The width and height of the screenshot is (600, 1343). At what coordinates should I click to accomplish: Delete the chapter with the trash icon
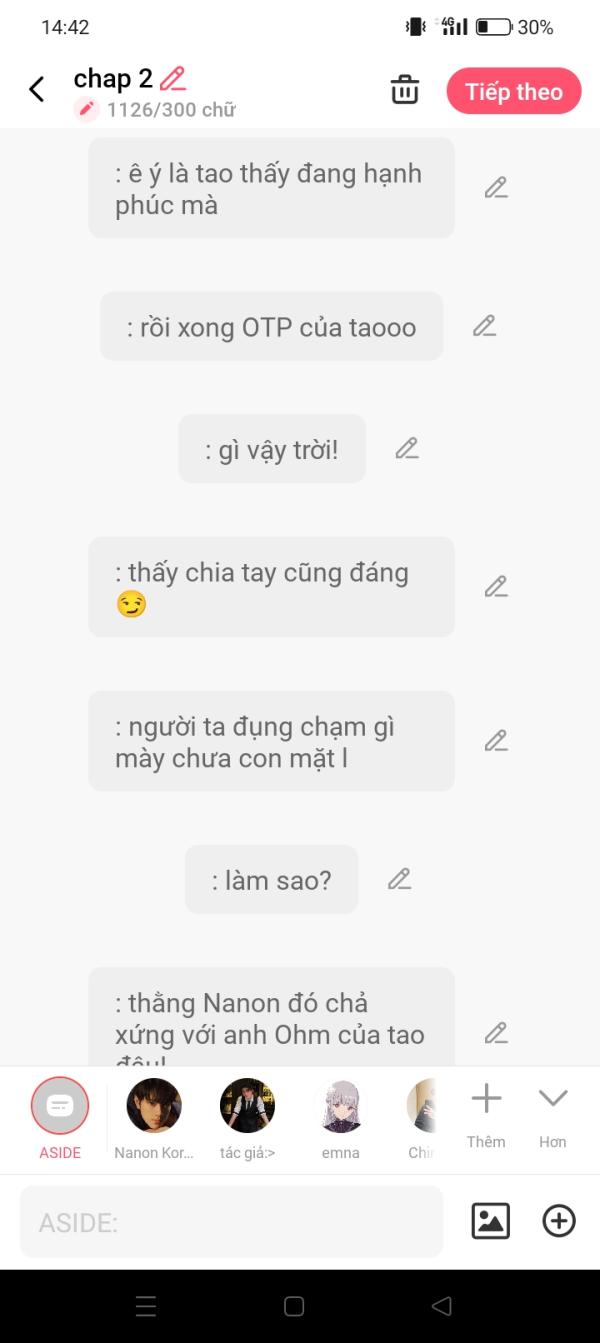click(405, 90)
